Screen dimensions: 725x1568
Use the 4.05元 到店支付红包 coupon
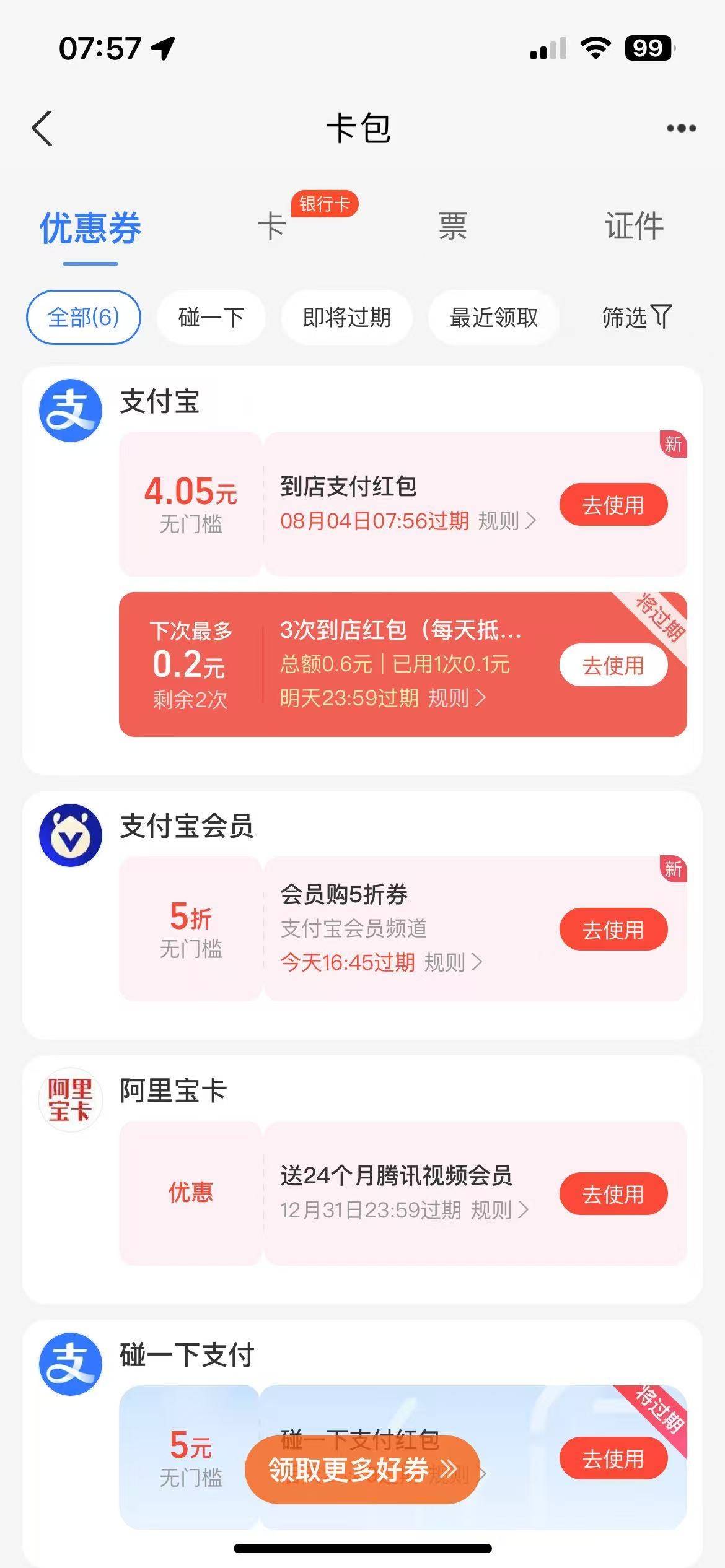pyautogui.click(x=613, y=505)
